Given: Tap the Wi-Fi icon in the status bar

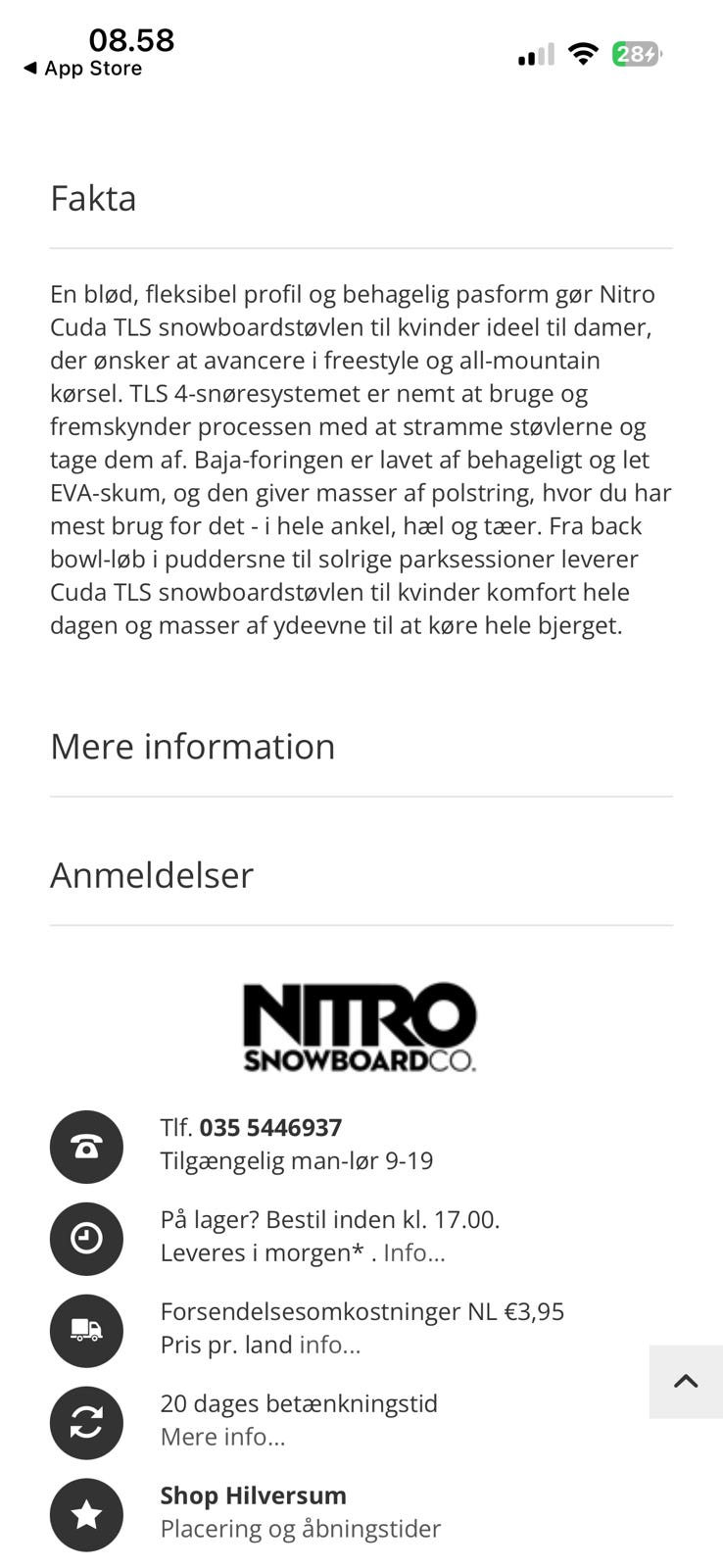Looking at the screenshot, I should [x=583, y=55].
